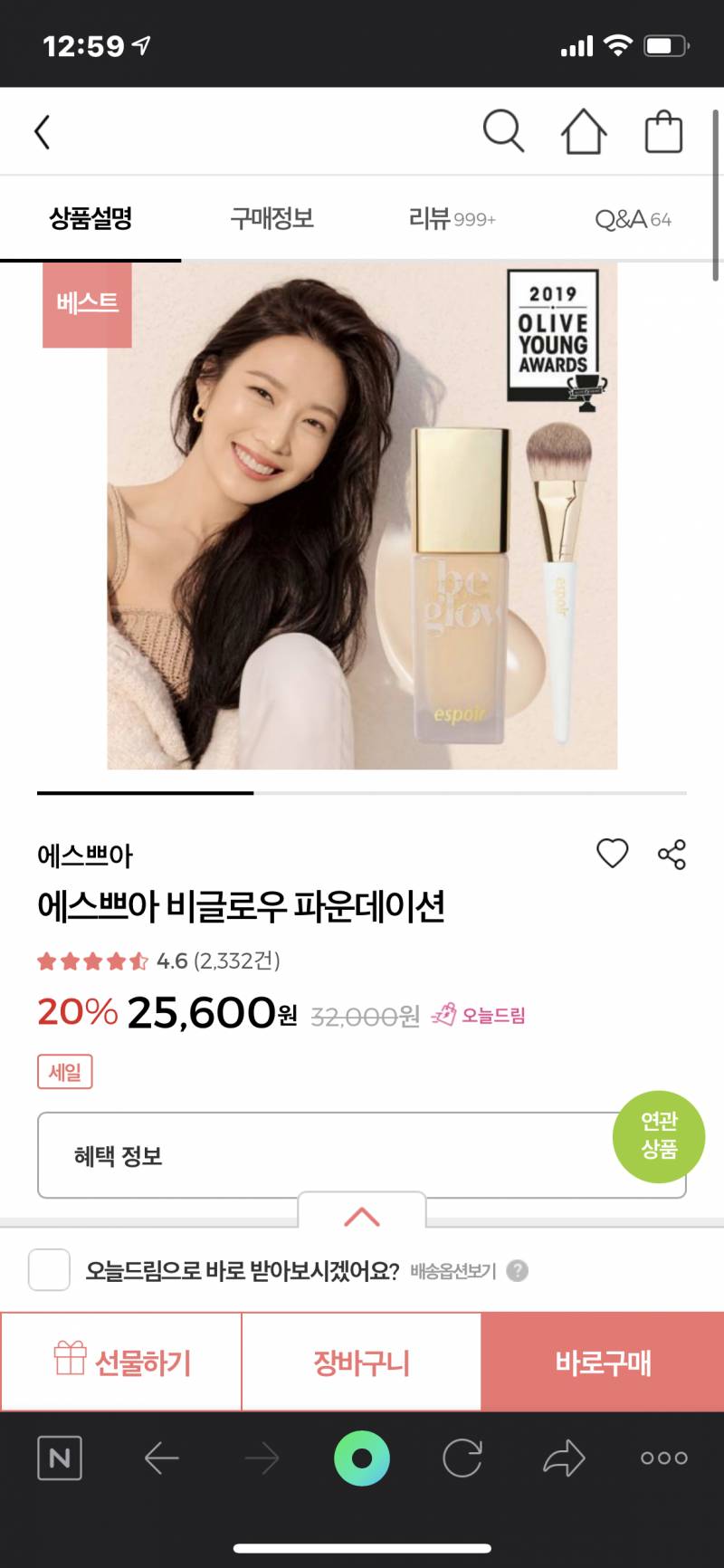Open more options via the ellipsis icon

pyautogui.click(x=662, y=1458)
